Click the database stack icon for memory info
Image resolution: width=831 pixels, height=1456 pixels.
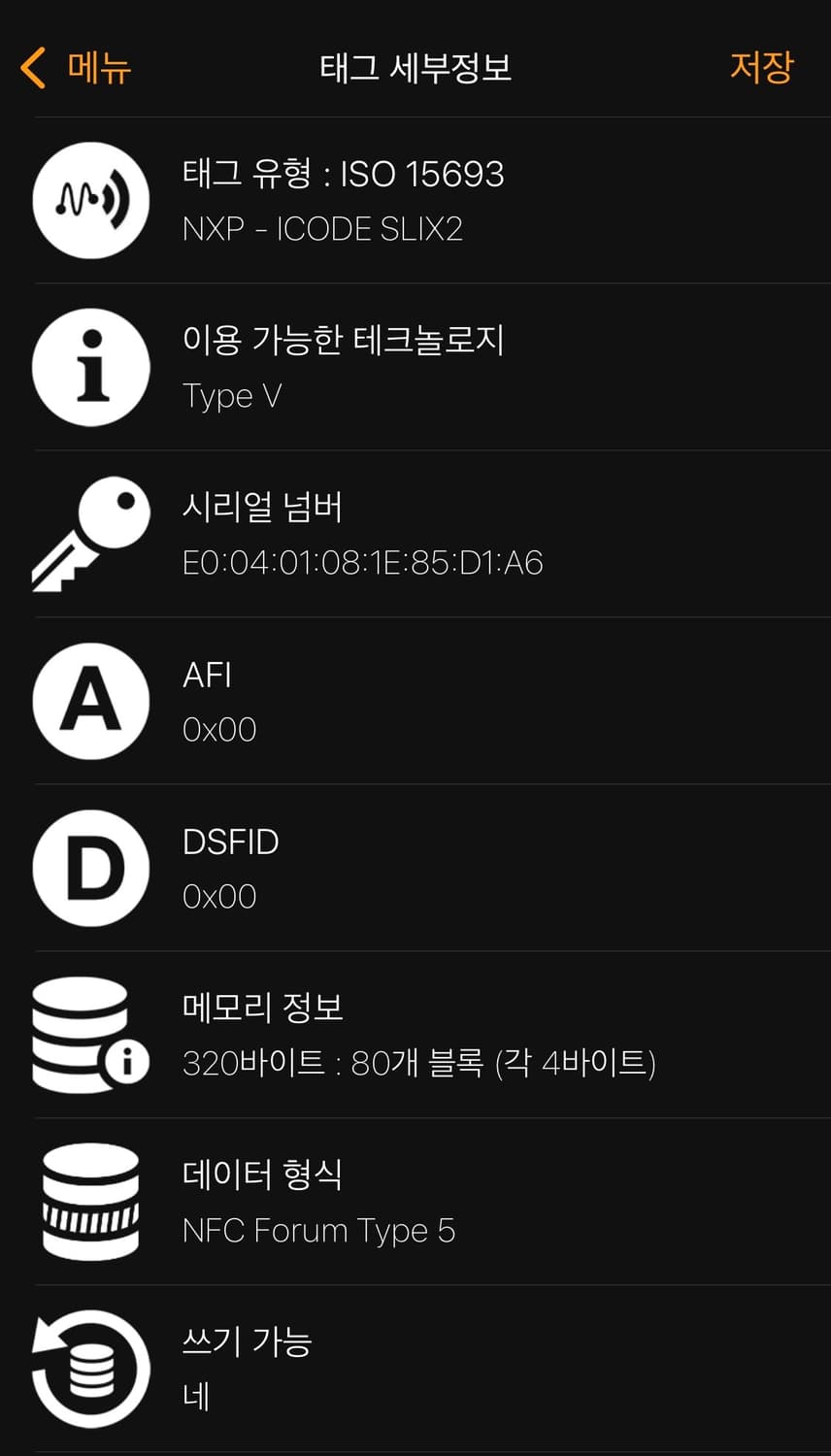[x=90, y=1034]
